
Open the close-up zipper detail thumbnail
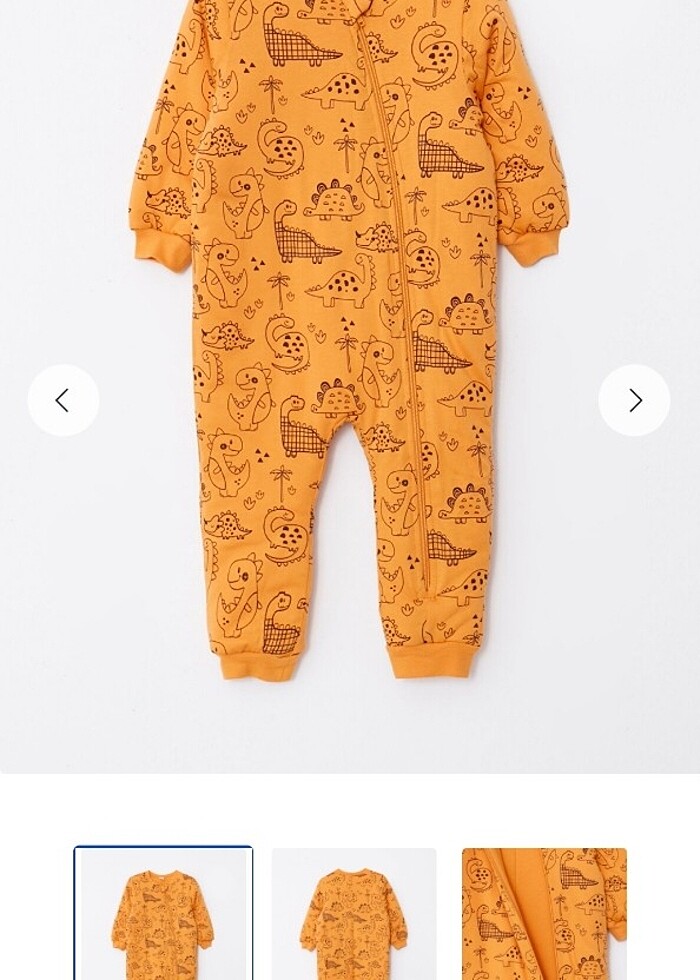coord(544,914)
